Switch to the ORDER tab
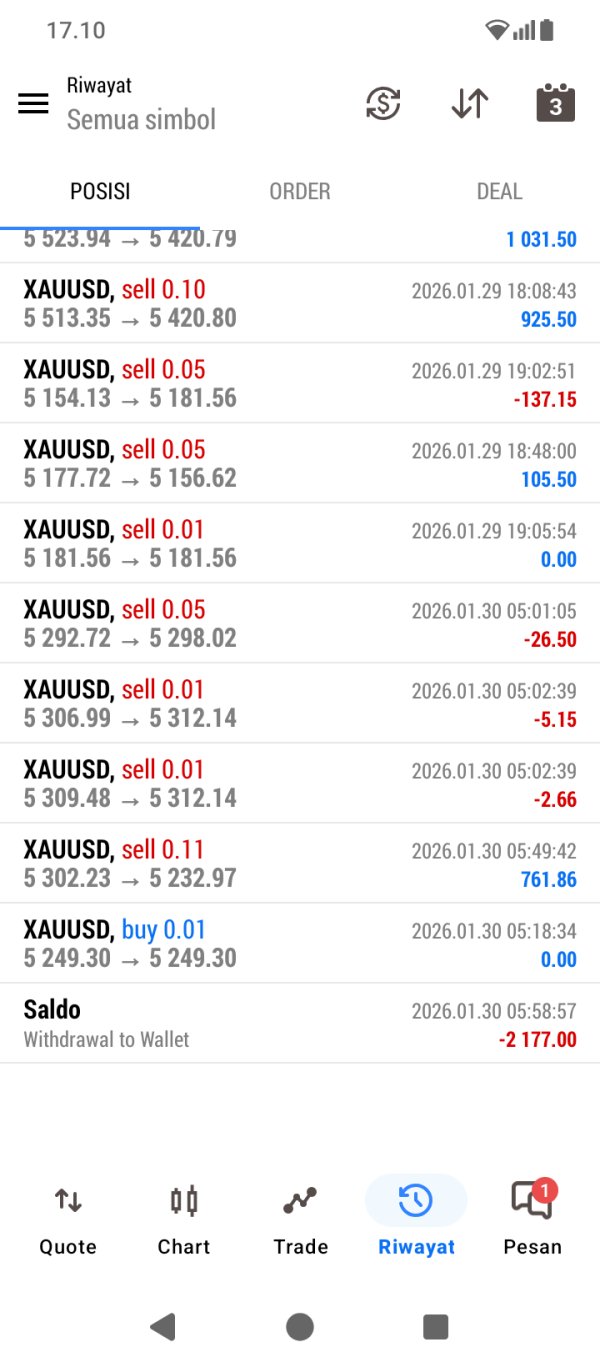600x1367 pixels. pyautogui.click(x=299, y=191)
